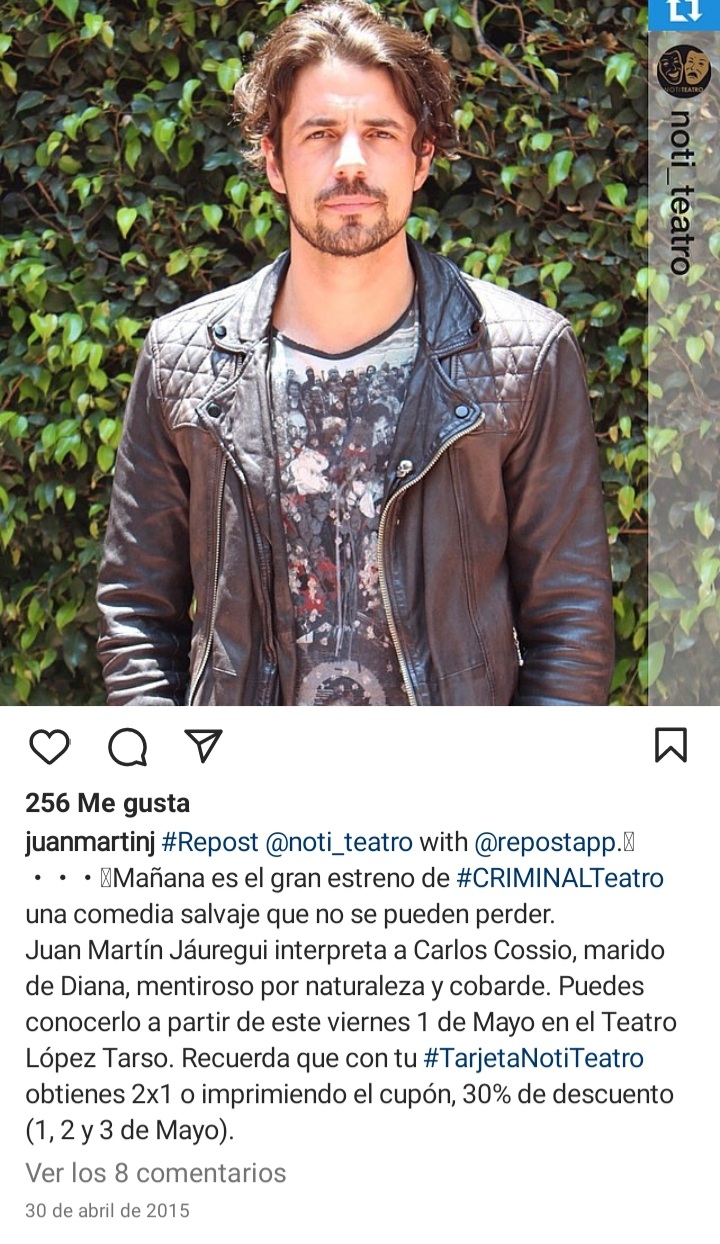The width and height of the screenshot is (720, 1244).
Task: Open the #TarjetaNotiTeatro hashtag
Action: (x=533, y=1058)
